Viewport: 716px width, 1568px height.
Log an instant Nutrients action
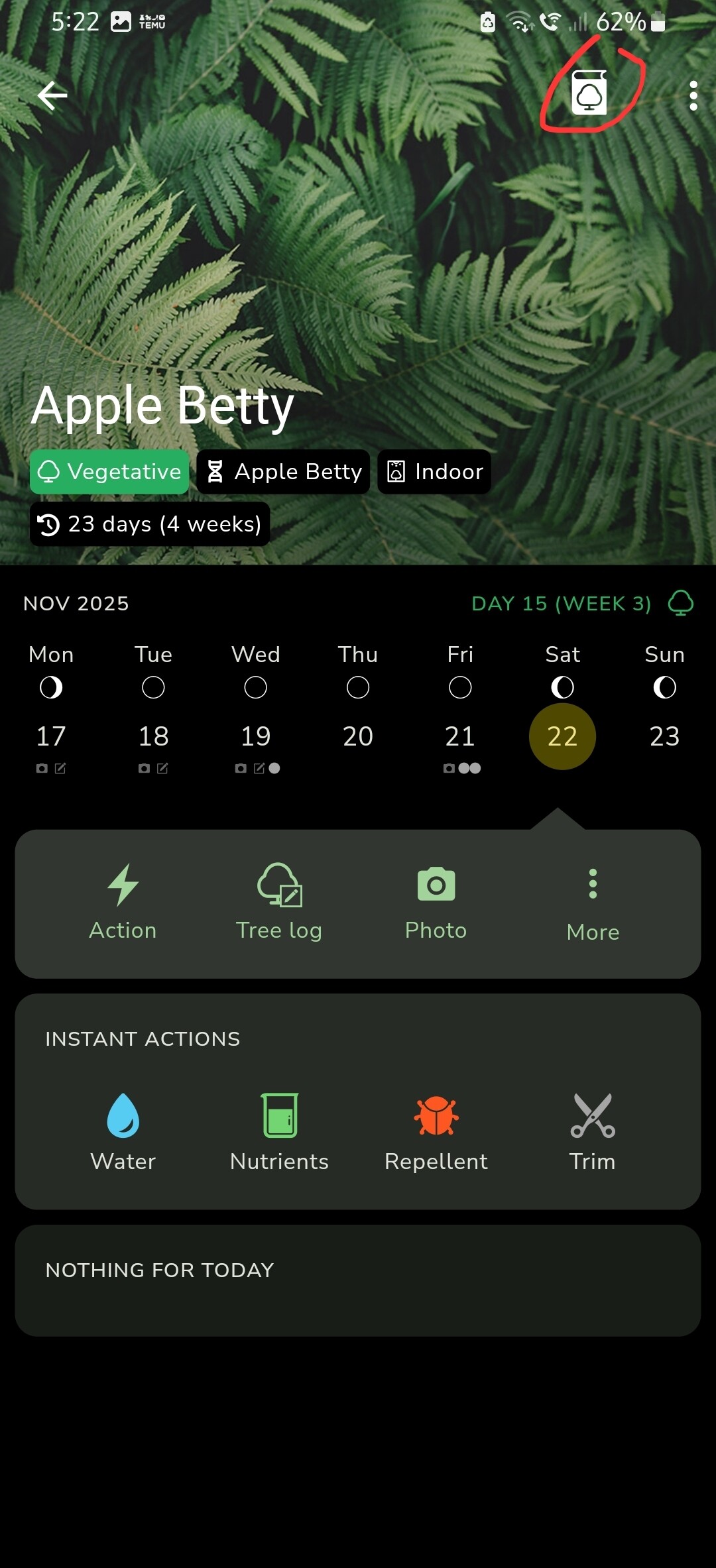coord(279,1133)
